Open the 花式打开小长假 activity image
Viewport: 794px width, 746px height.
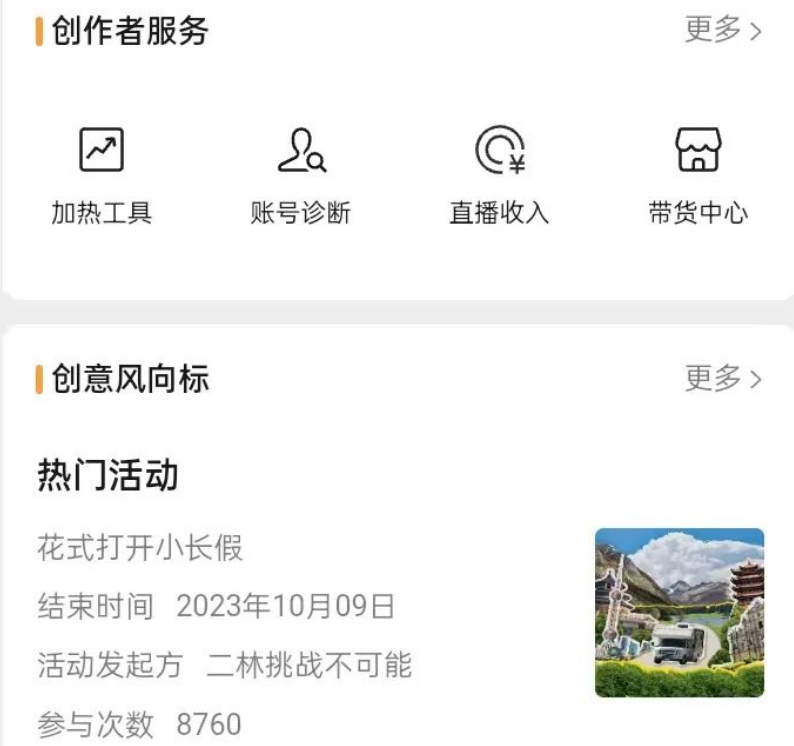pyautogui.click(x=679, y=612)
